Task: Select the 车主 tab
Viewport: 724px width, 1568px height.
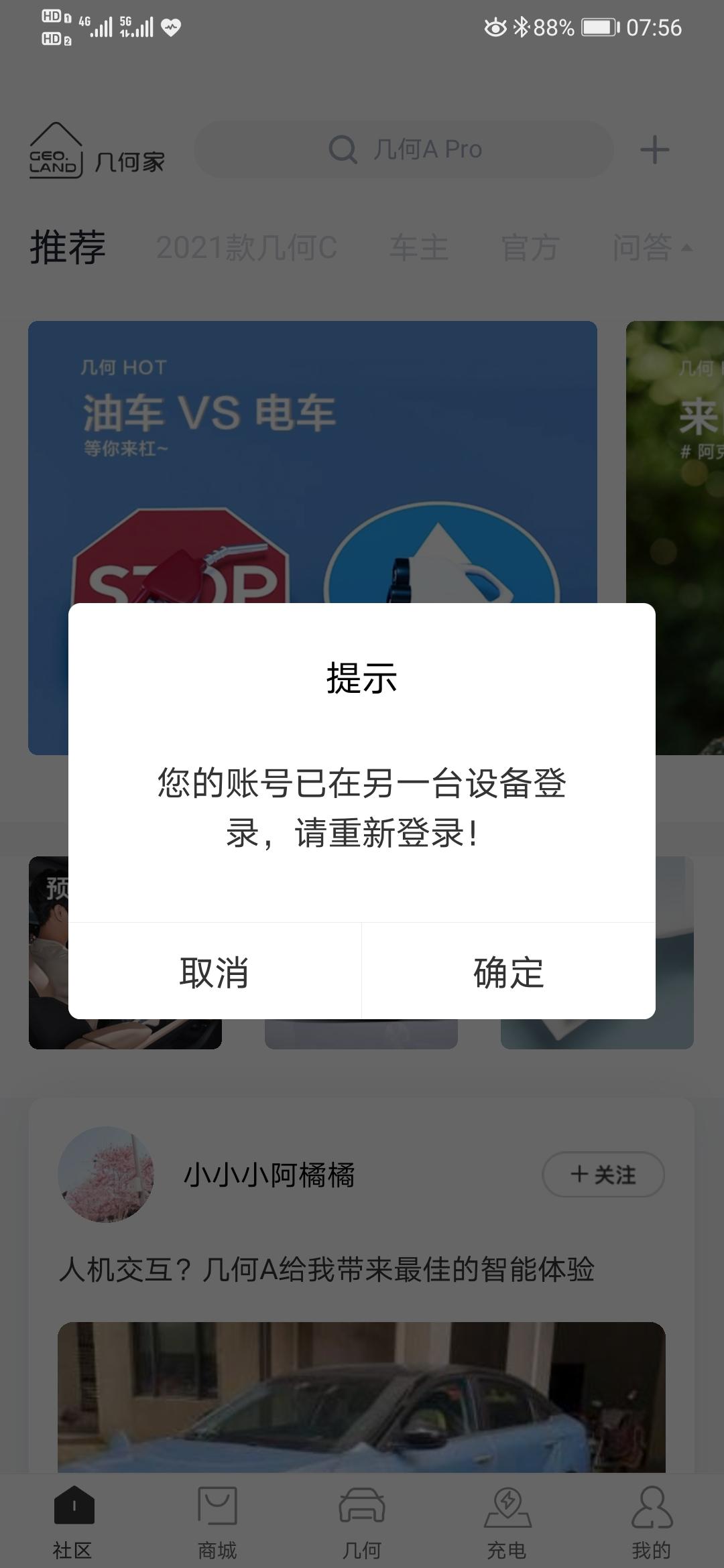Action: point(419,248)
